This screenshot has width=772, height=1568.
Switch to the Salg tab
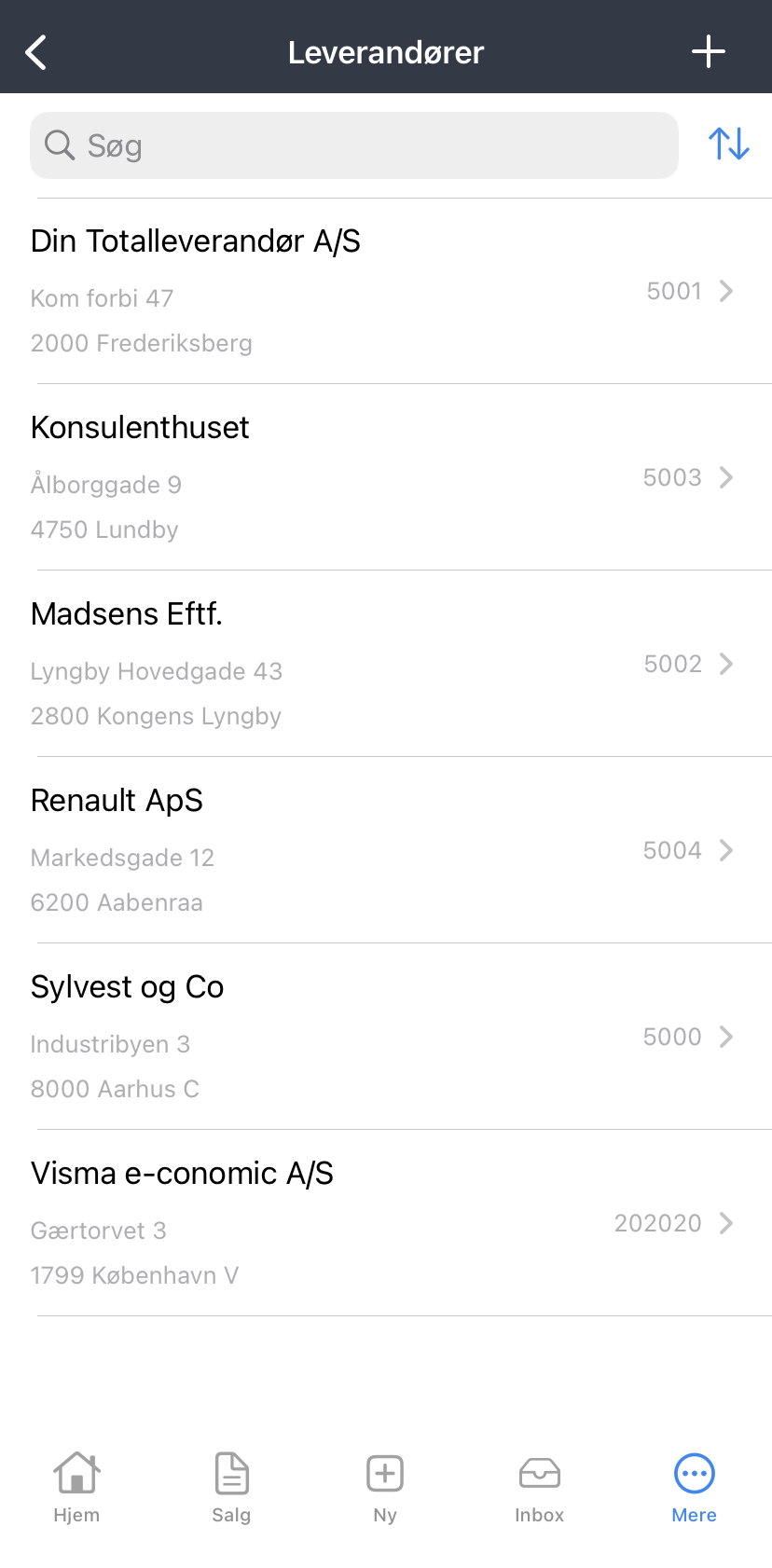[231, 1489]
